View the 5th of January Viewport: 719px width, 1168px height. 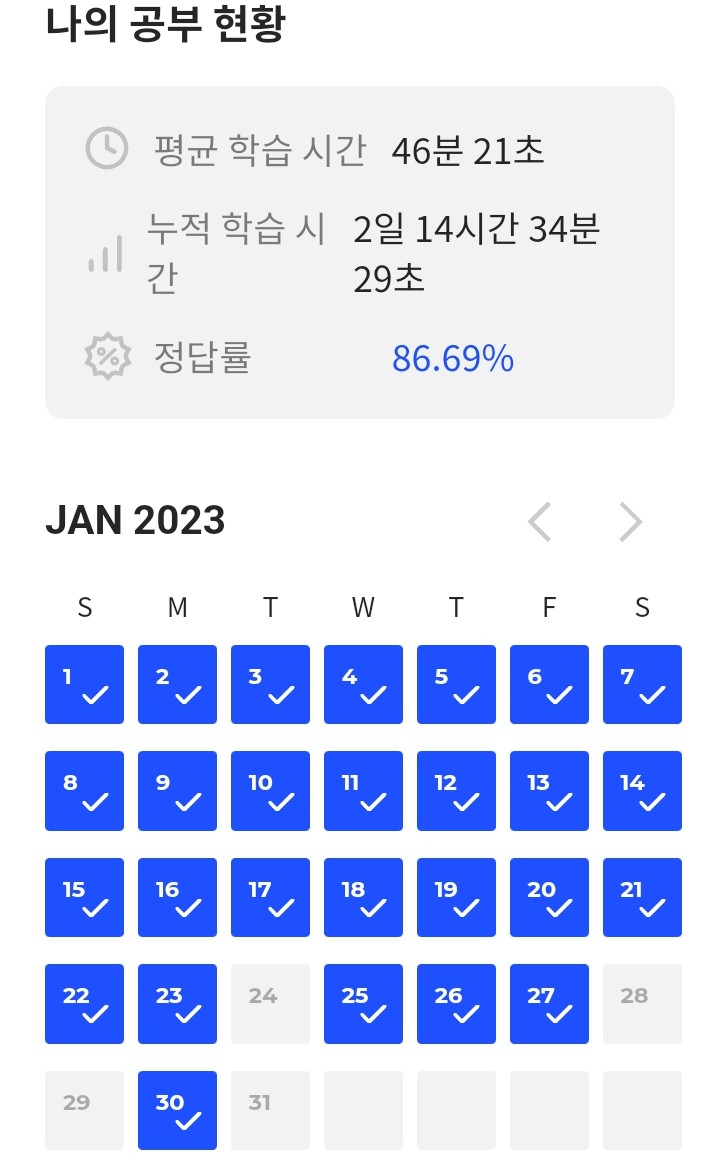[x=456, y=684]
